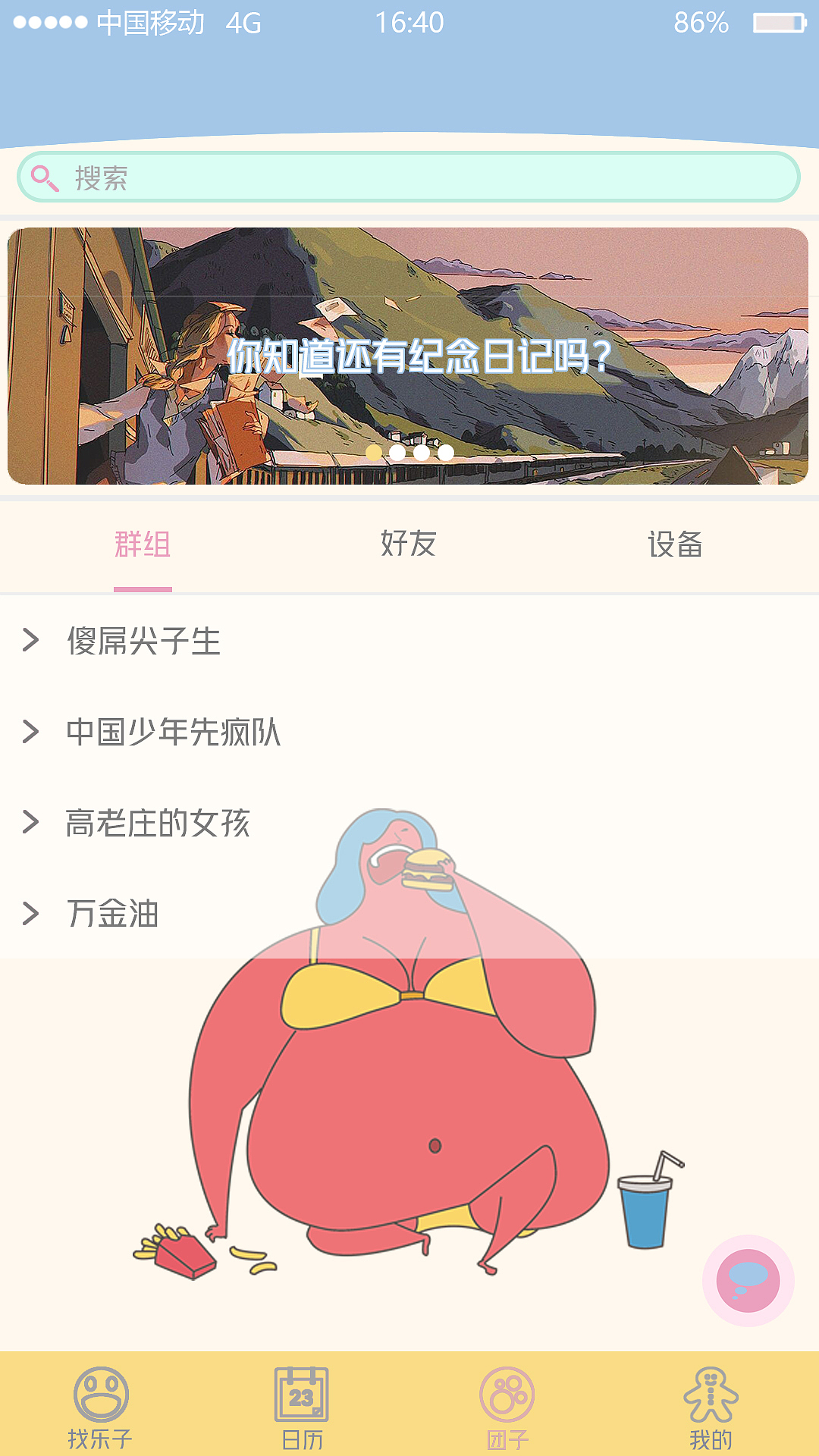819x1456 pixels.
Task: Open the 高老庄的女孩 group
Action: coord(158,824)
